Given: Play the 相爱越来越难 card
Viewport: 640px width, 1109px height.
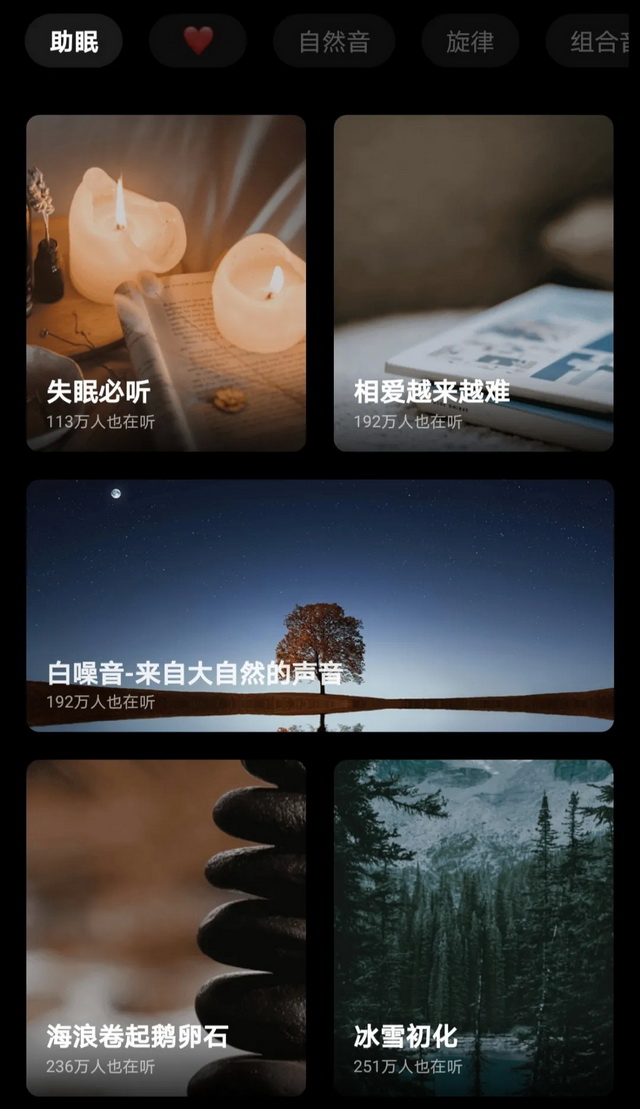Looking at the screenshot, I should pyautogui.click(x=473, y=283).
